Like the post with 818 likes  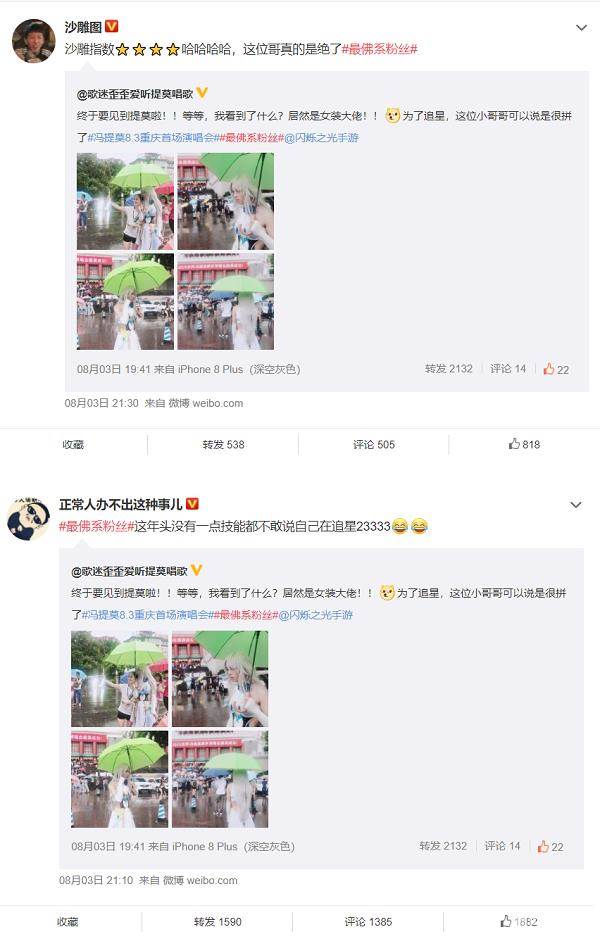coord(524,444)
